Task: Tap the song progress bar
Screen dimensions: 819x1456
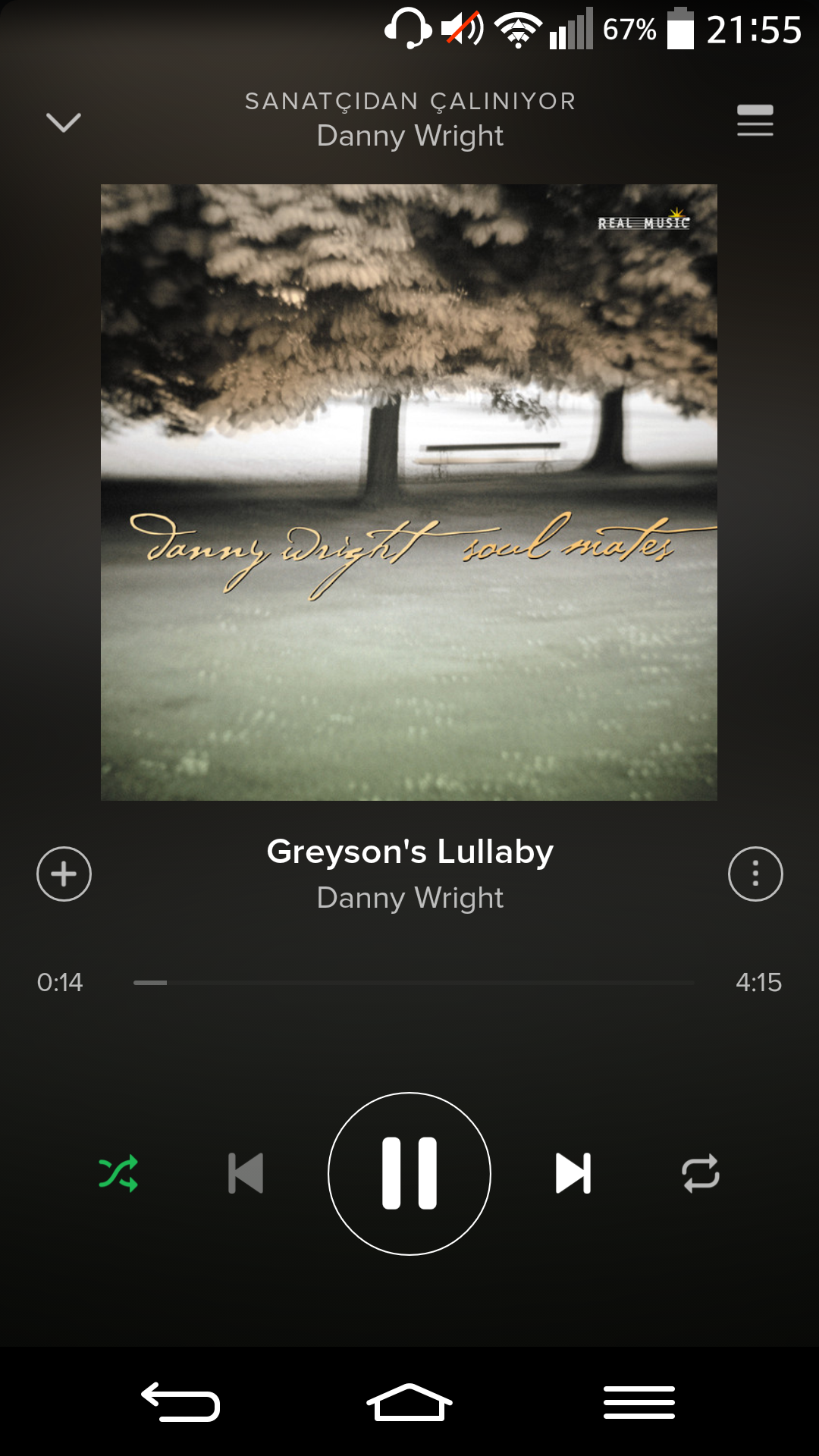Action: 414,983
